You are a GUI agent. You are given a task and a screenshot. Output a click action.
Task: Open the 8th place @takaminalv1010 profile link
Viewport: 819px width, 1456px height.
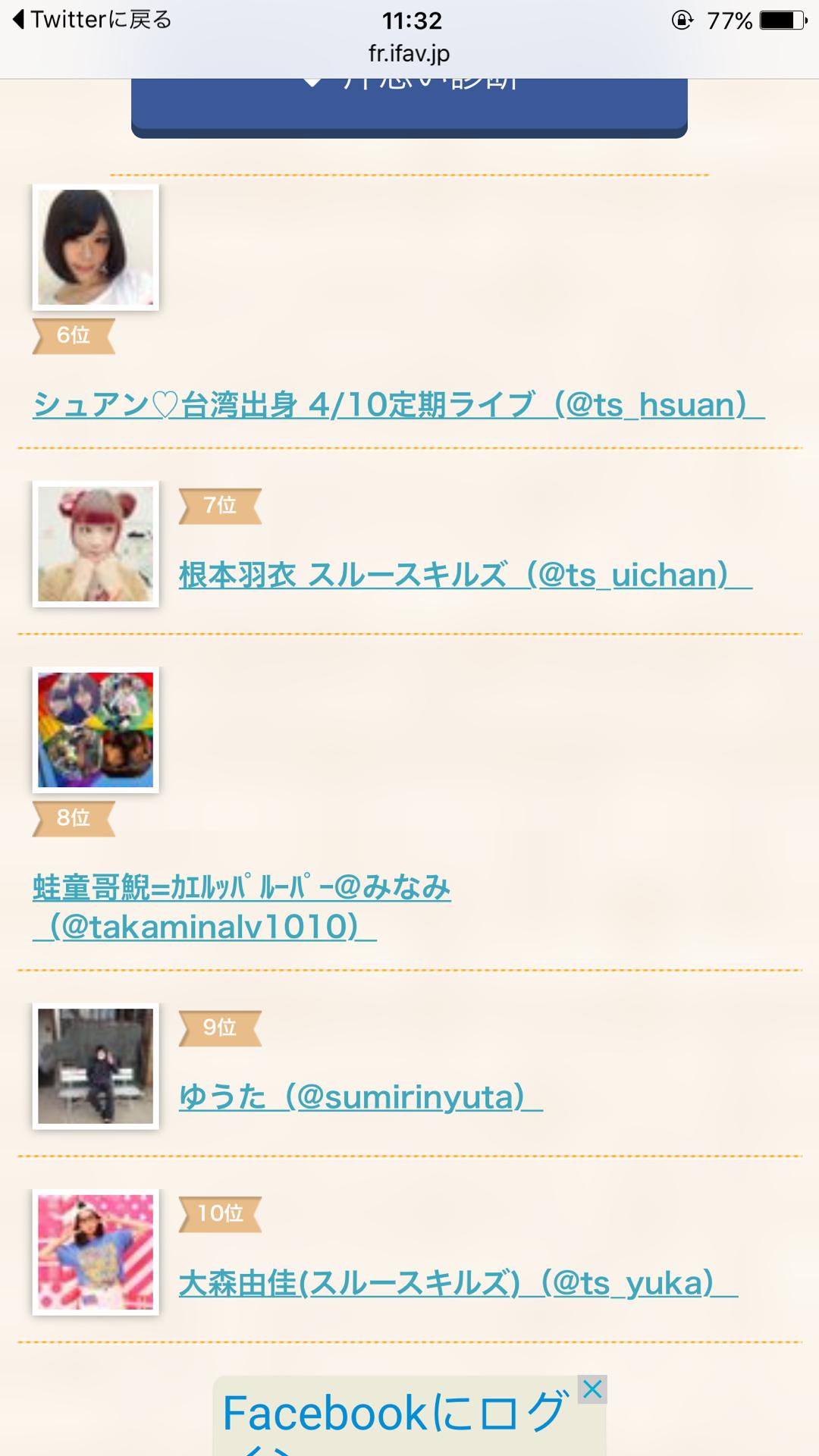[241, 907]
